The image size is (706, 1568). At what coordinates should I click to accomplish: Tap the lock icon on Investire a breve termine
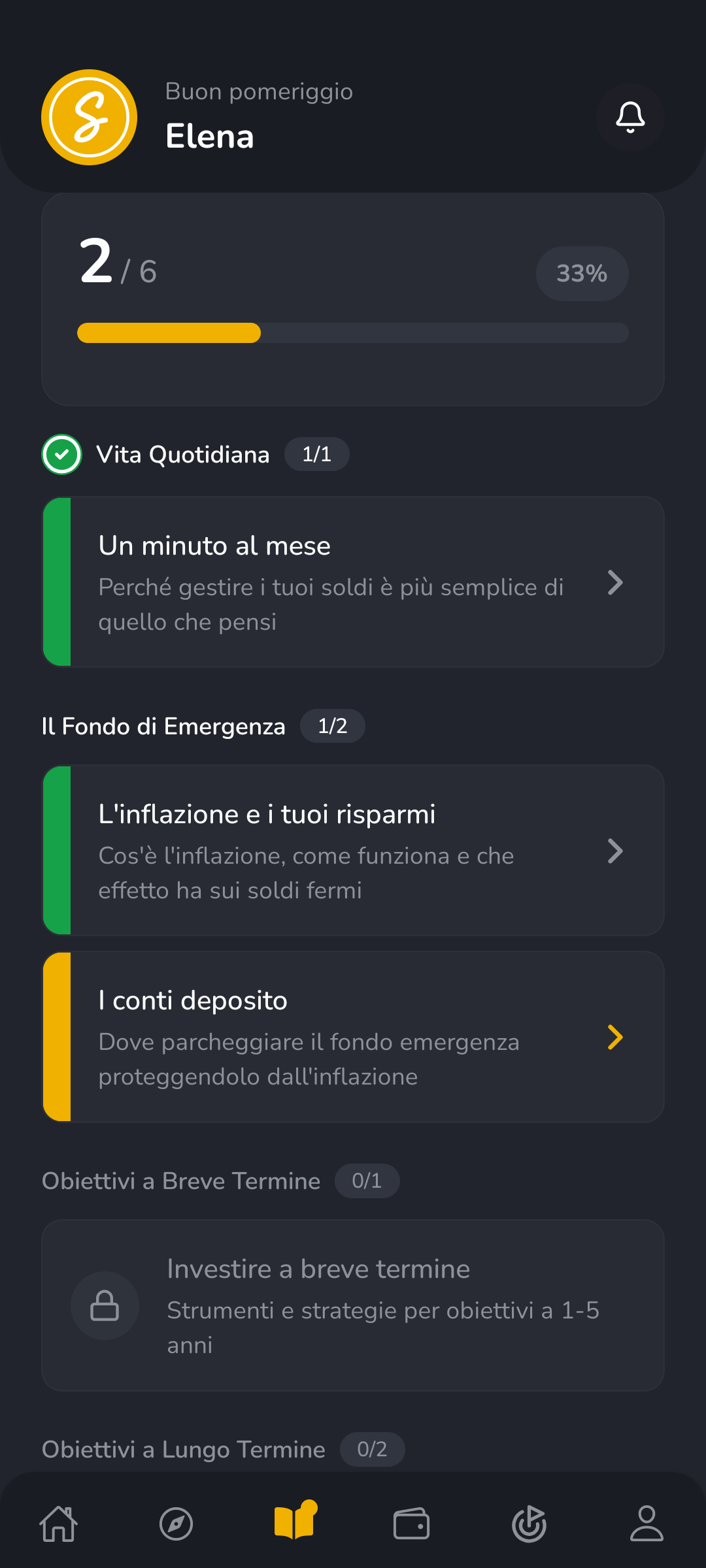pyautogui.click(x=105, y=1307)
